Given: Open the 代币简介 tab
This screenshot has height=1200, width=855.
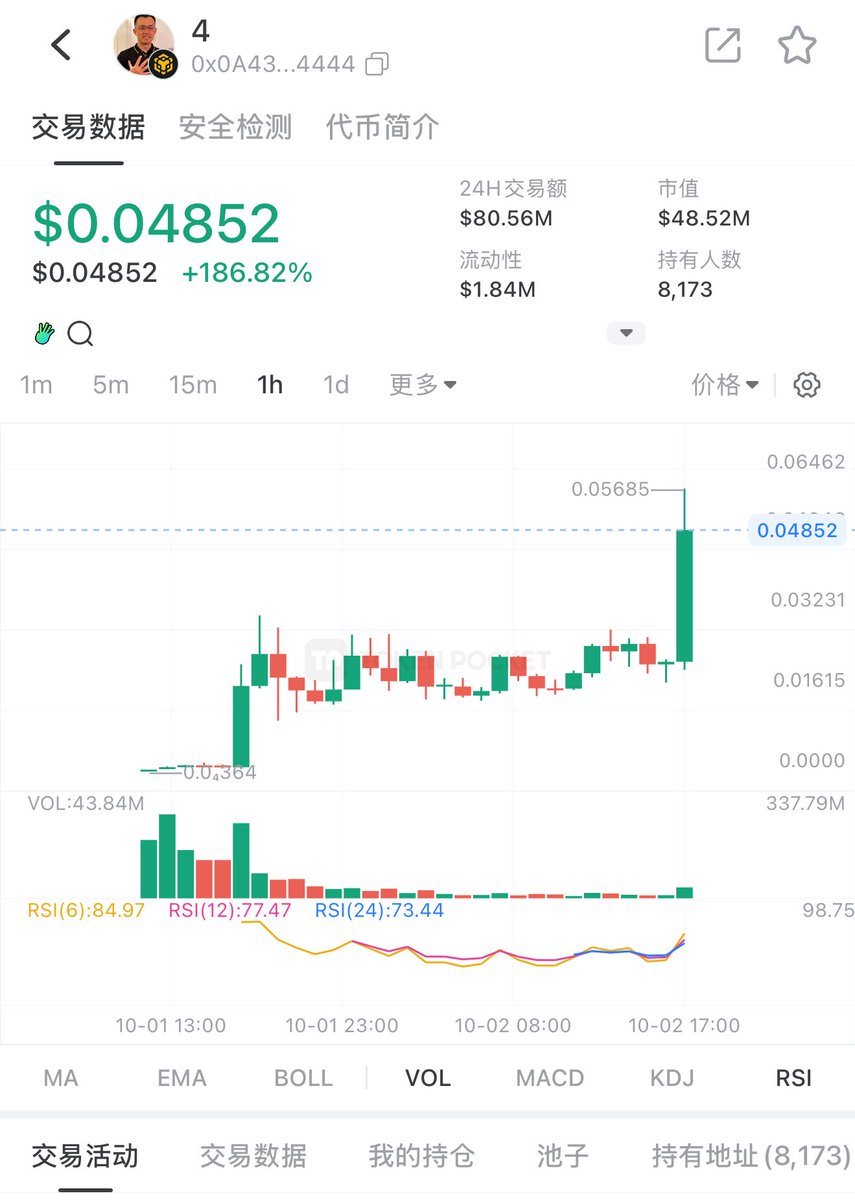Looking at the screenshot, I should click(x=382, y=127).
